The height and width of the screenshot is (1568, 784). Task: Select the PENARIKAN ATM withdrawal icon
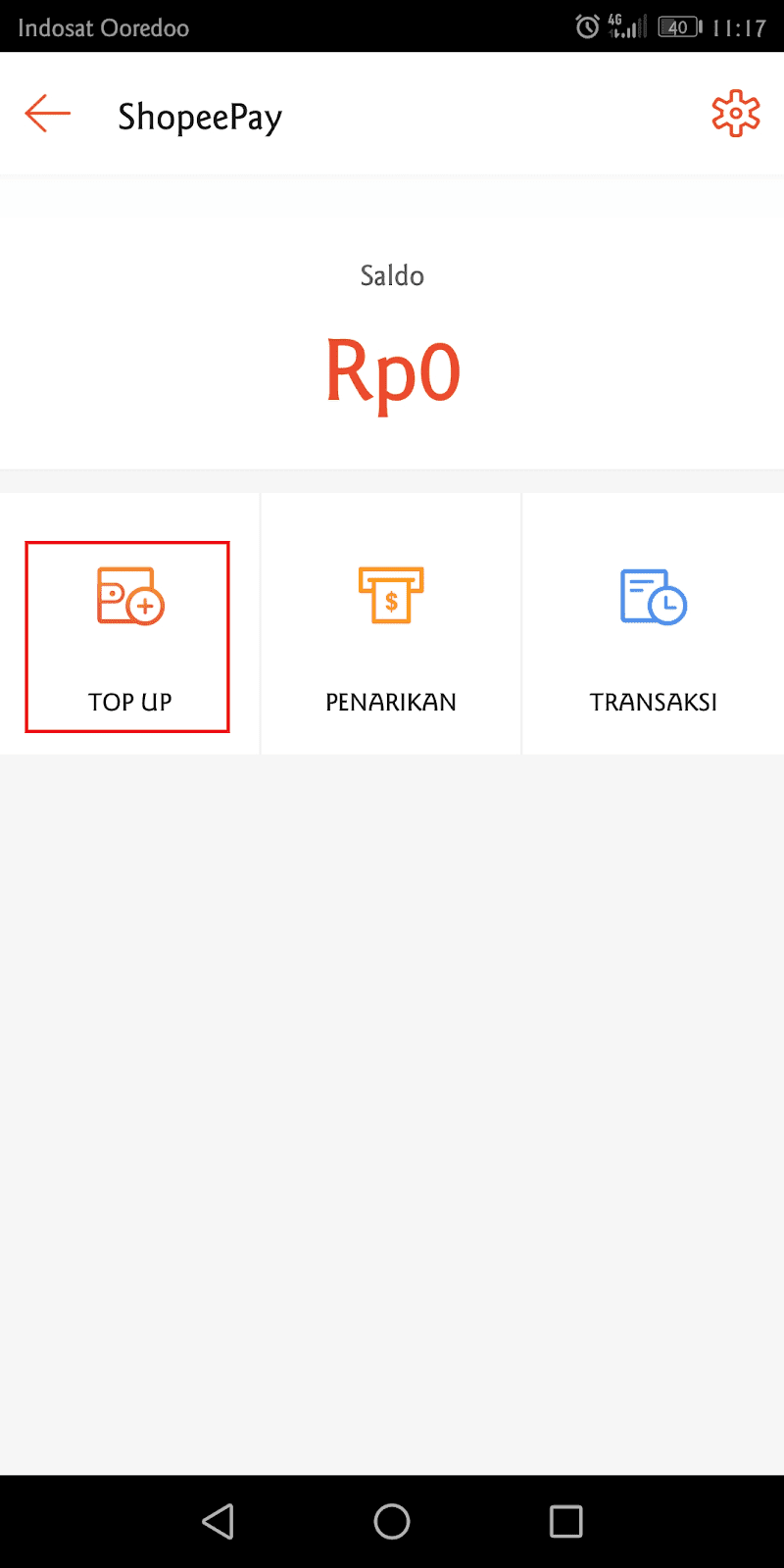tap(390, 596)
